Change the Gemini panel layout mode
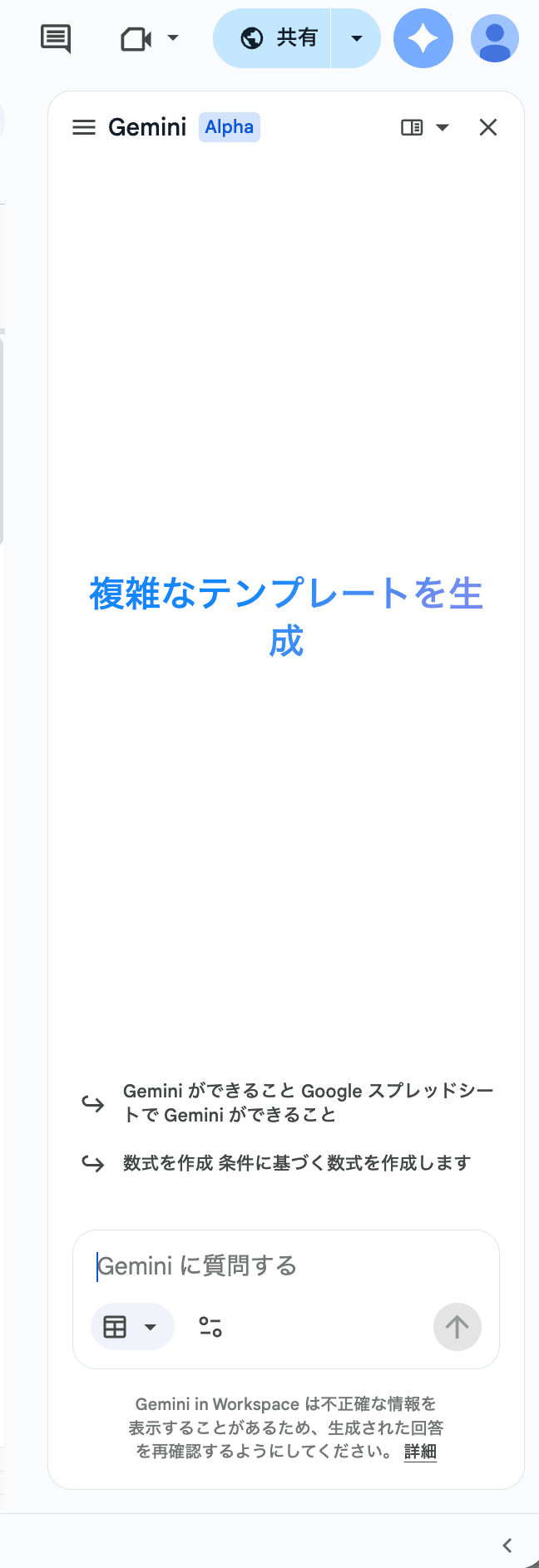Image resolution: width=539 pixels, height=1568 pixels. [x=424, y=127]
